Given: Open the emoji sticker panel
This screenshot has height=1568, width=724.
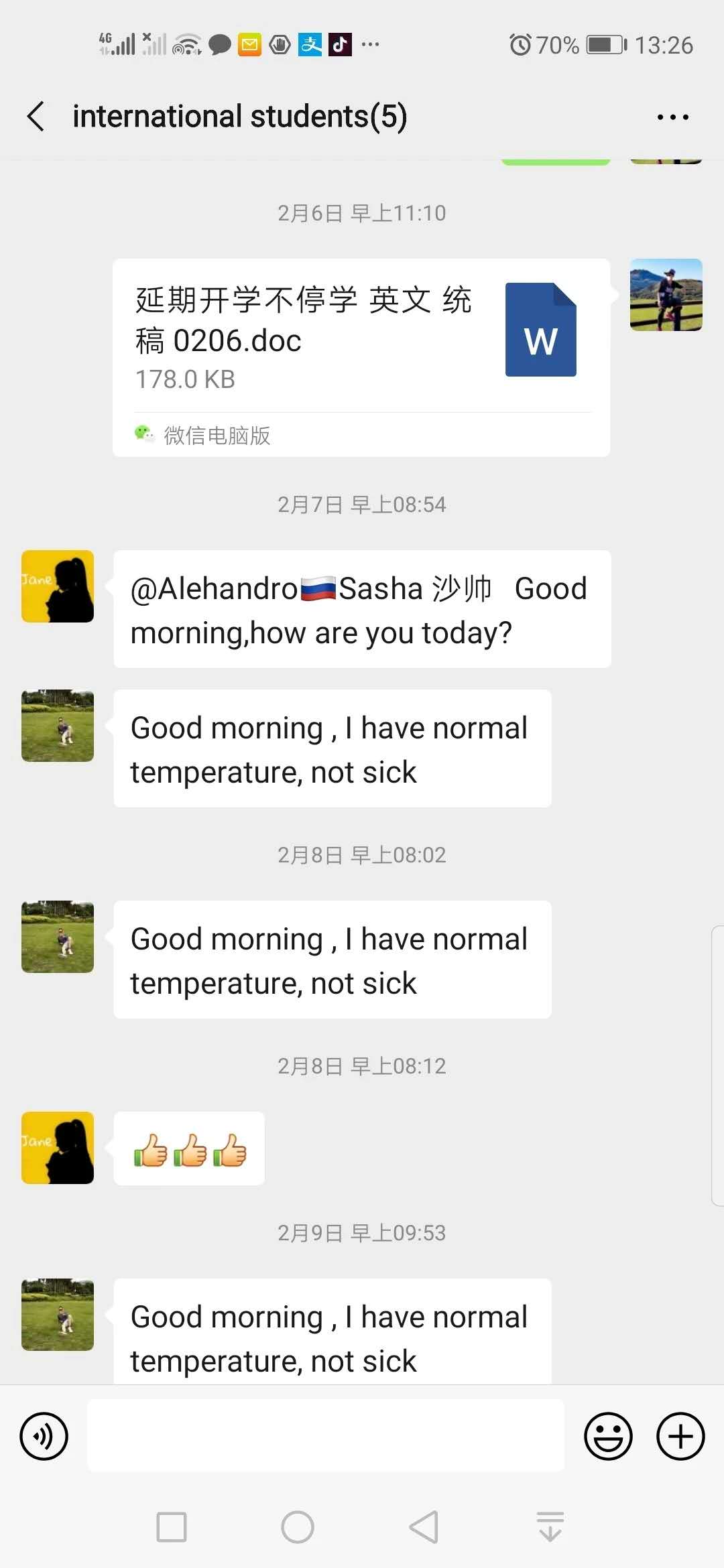Looking at the screenshot, I should (x=608, y=1436).
